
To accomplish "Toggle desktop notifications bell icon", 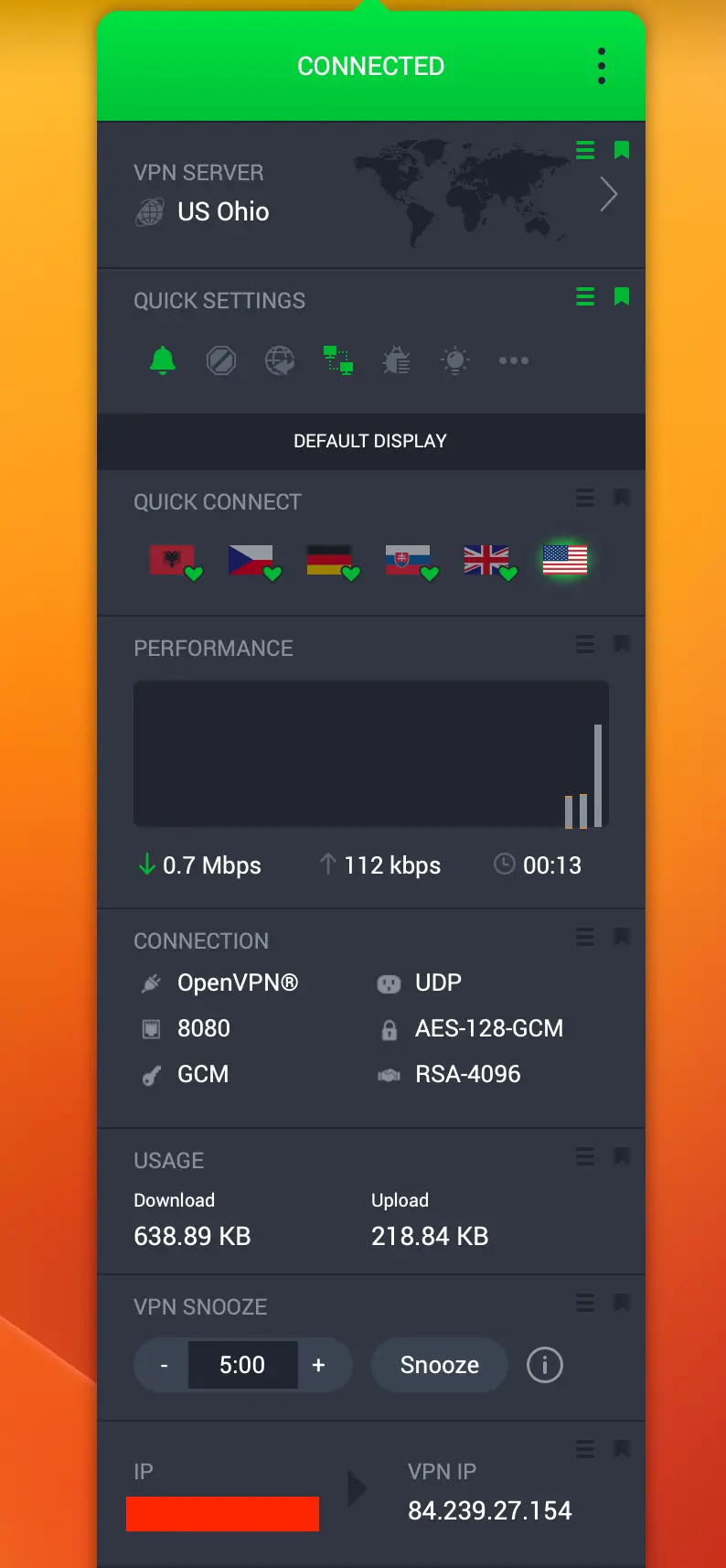I will [162, 360].
